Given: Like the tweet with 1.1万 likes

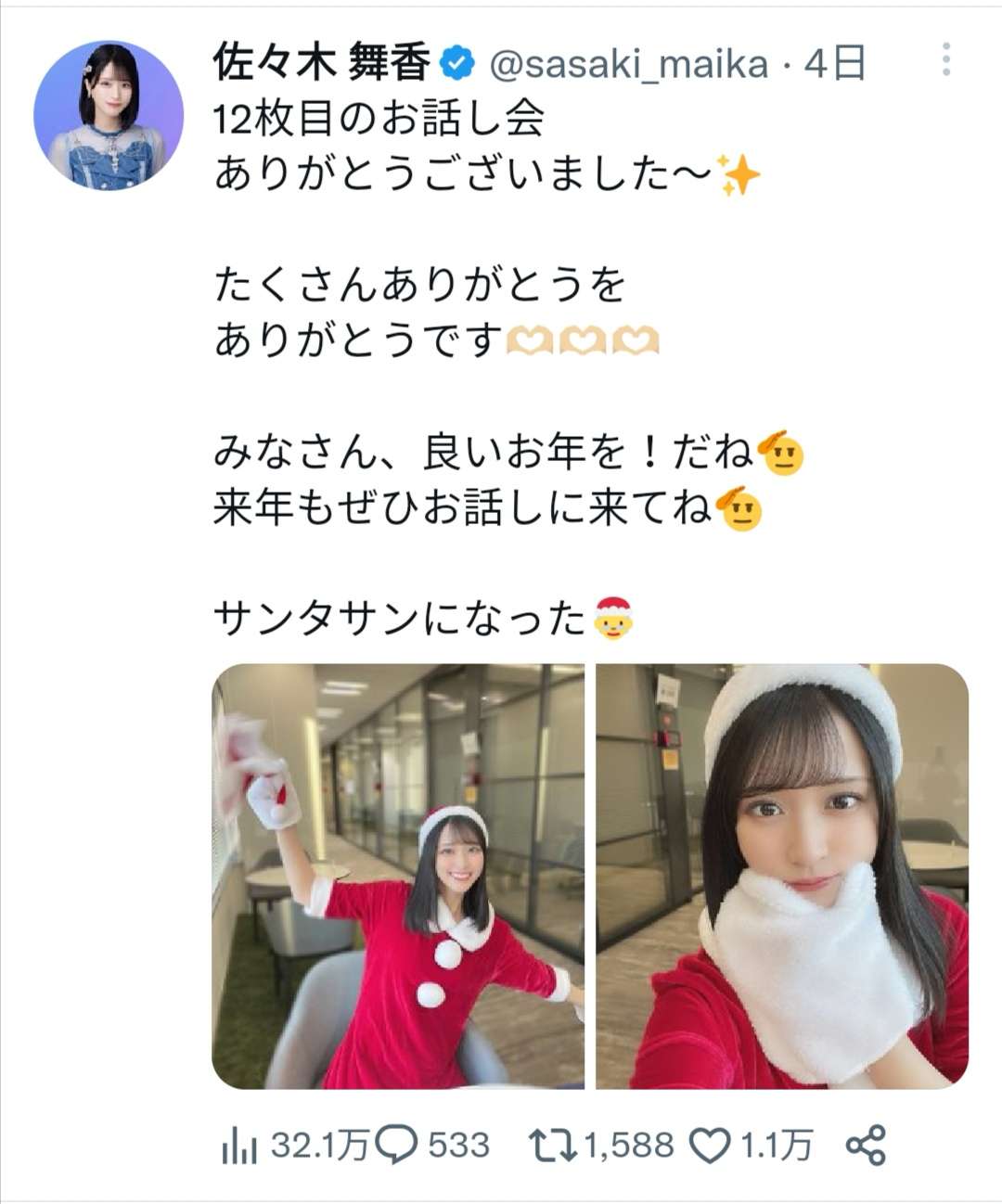Looking at the screenshot, I should point(713,1146).
